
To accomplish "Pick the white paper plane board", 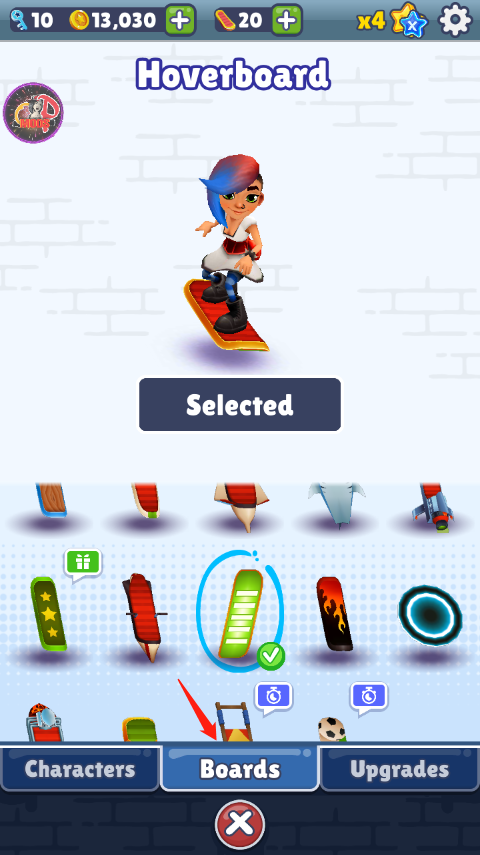I will (x=336, y=504).
